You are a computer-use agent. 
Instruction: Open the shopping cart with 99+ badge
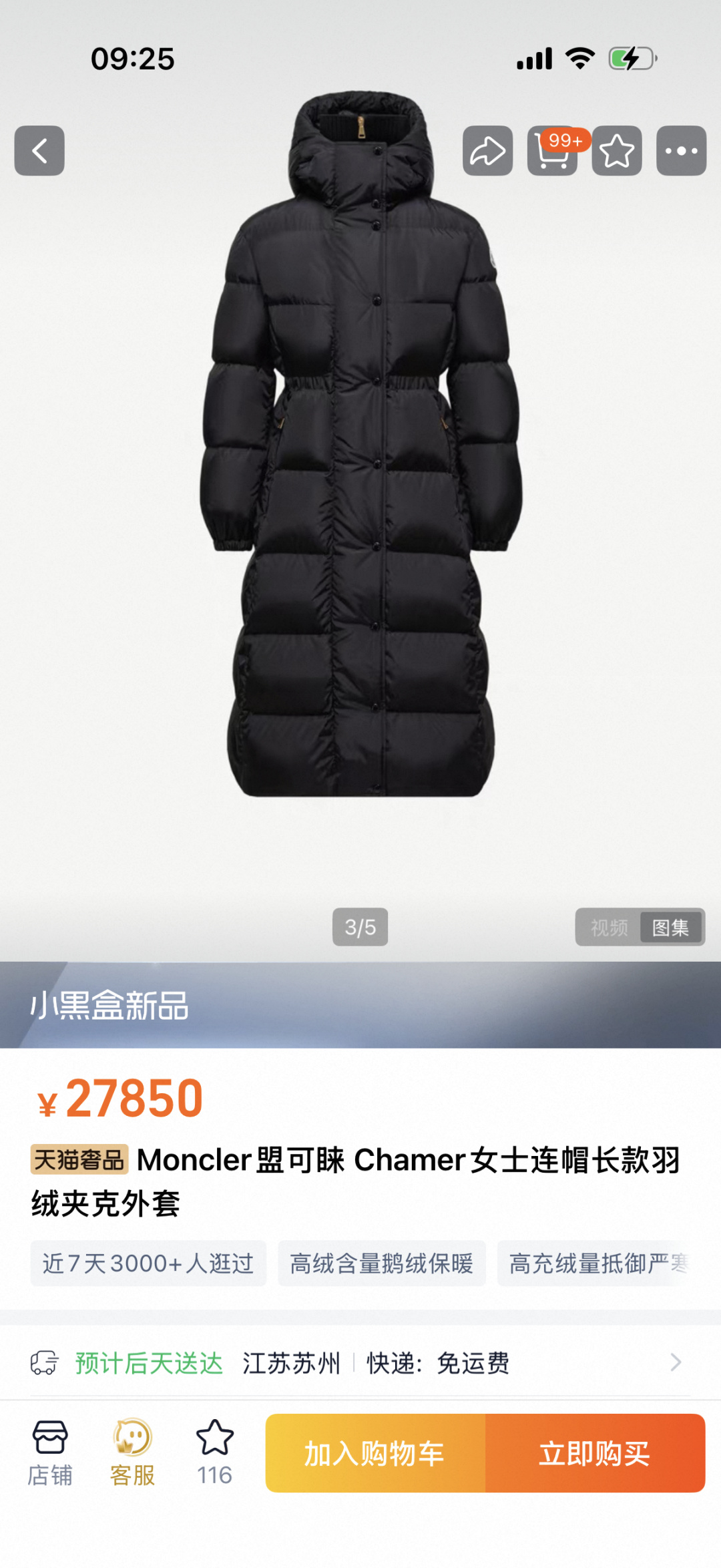pos(552,152)
